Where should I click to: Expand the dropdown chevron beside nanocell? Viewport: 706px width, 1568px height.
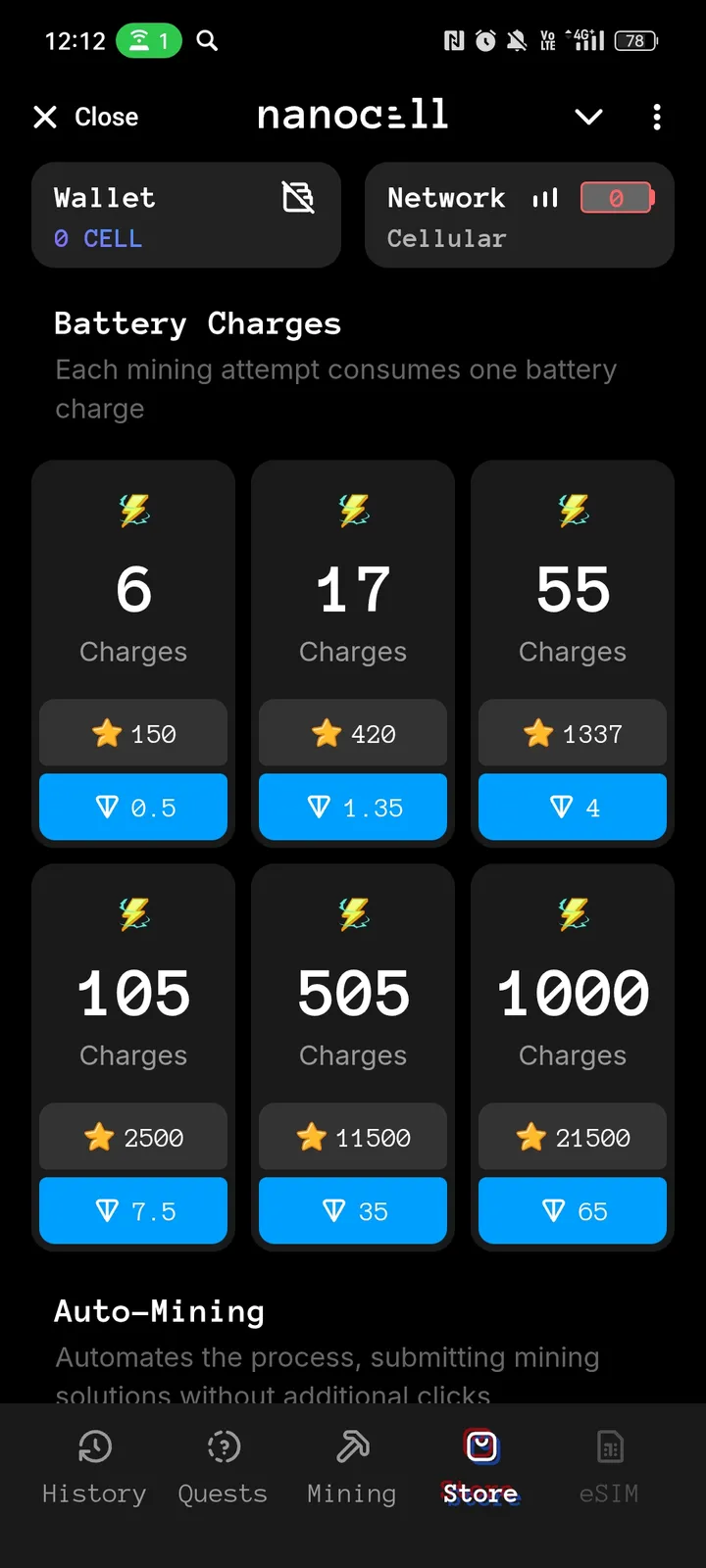pos(588,118)
